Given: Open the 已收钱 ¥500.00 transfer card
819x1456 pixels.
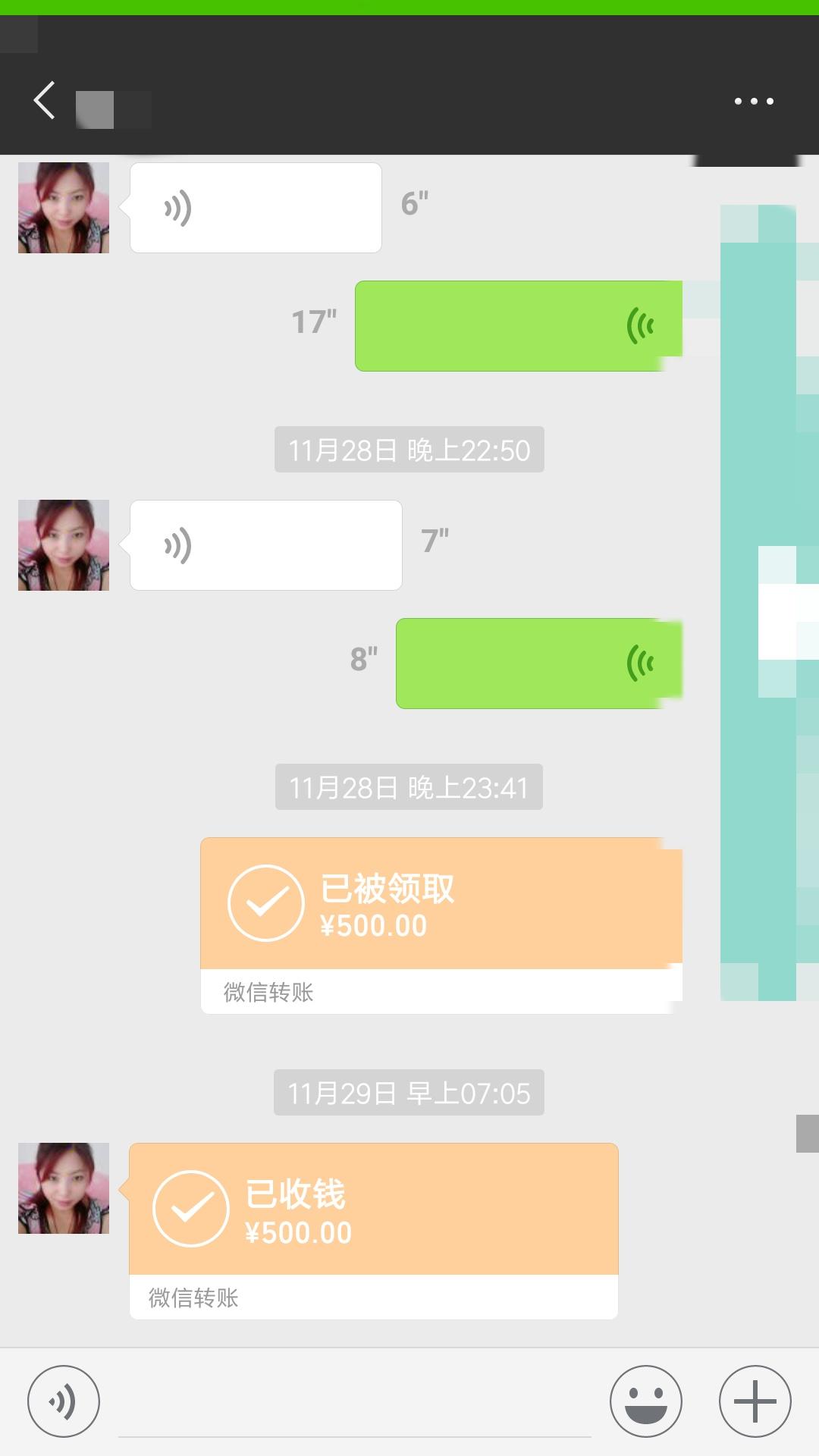Looking at the screenshot, I should (x=373, y=1230).
